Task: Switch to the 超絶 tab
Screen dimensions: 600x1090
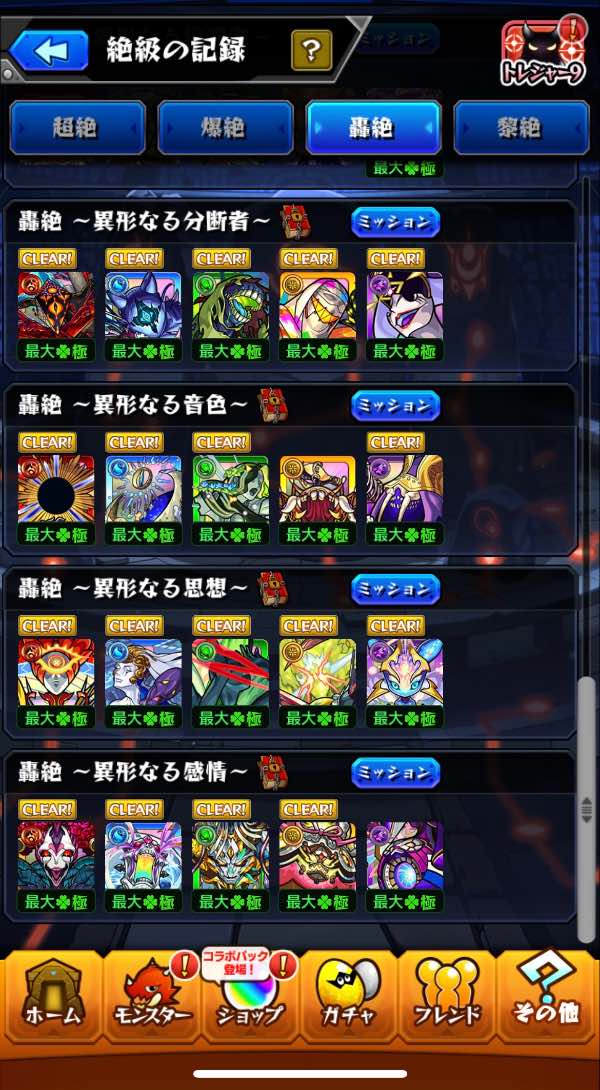Action: pos(77,127)
